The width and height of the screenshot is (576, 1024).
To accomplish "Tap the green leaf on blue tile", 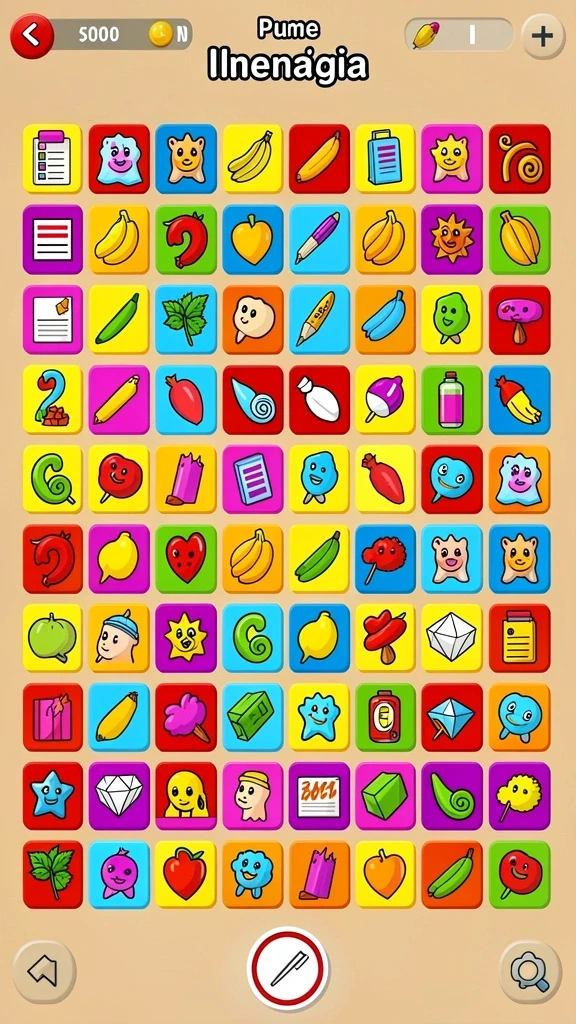I will (186, 319).
